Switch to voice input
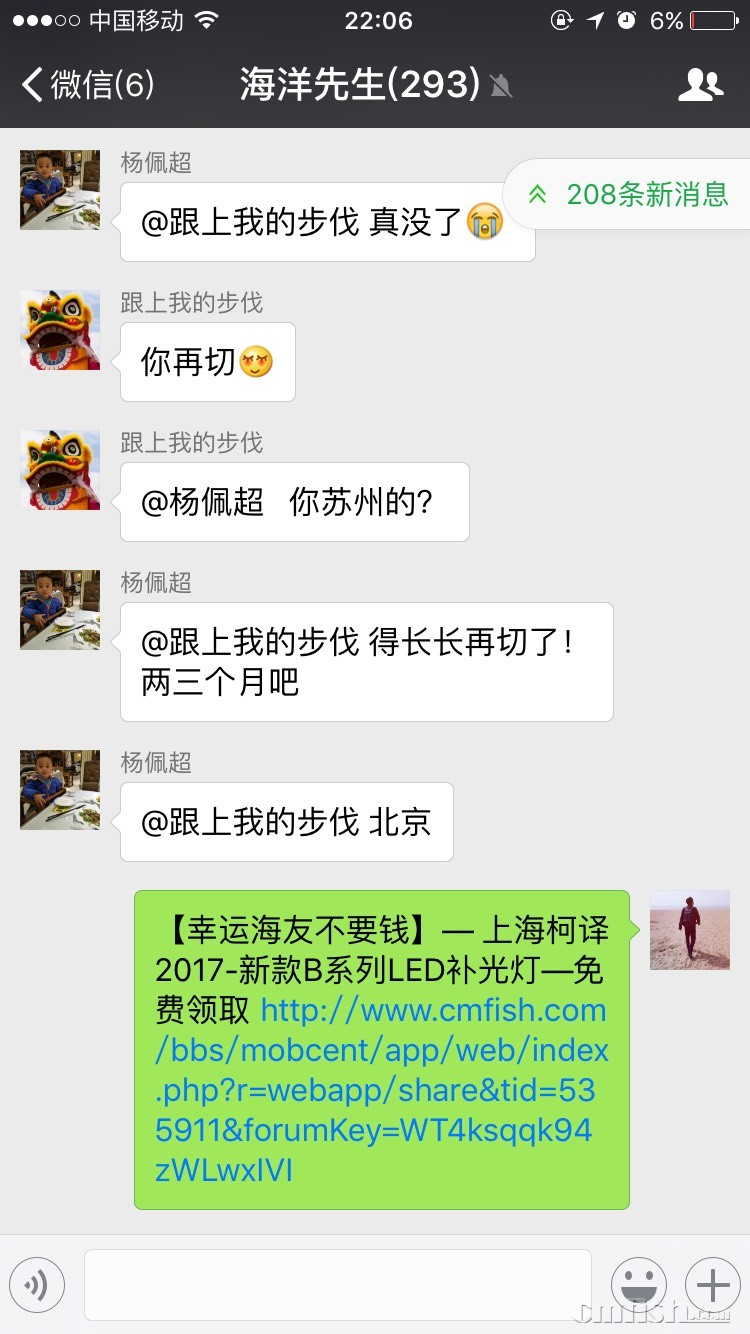 [x=37, y=1284]
